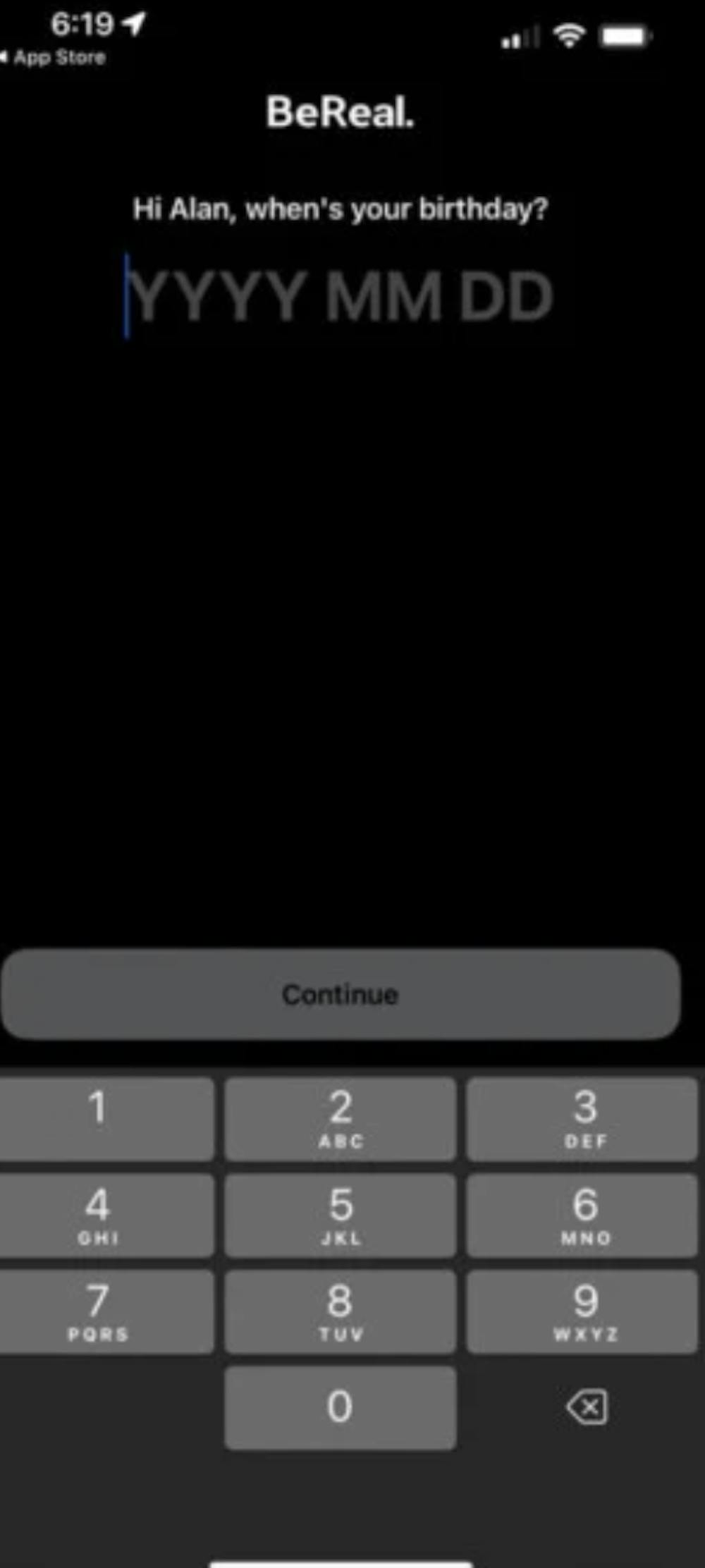The height and width of the screenshot is (1568, 705).
Task: Tap the Continue button
Action: 341,994
